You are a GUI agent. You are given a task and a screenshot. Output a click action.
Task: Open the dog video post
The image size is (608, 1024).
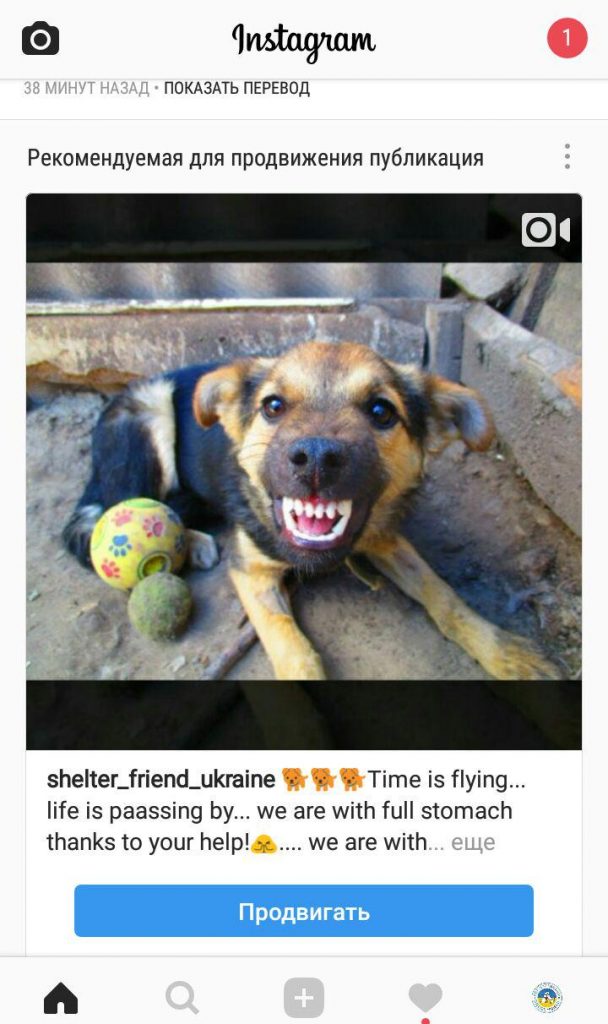303,471
